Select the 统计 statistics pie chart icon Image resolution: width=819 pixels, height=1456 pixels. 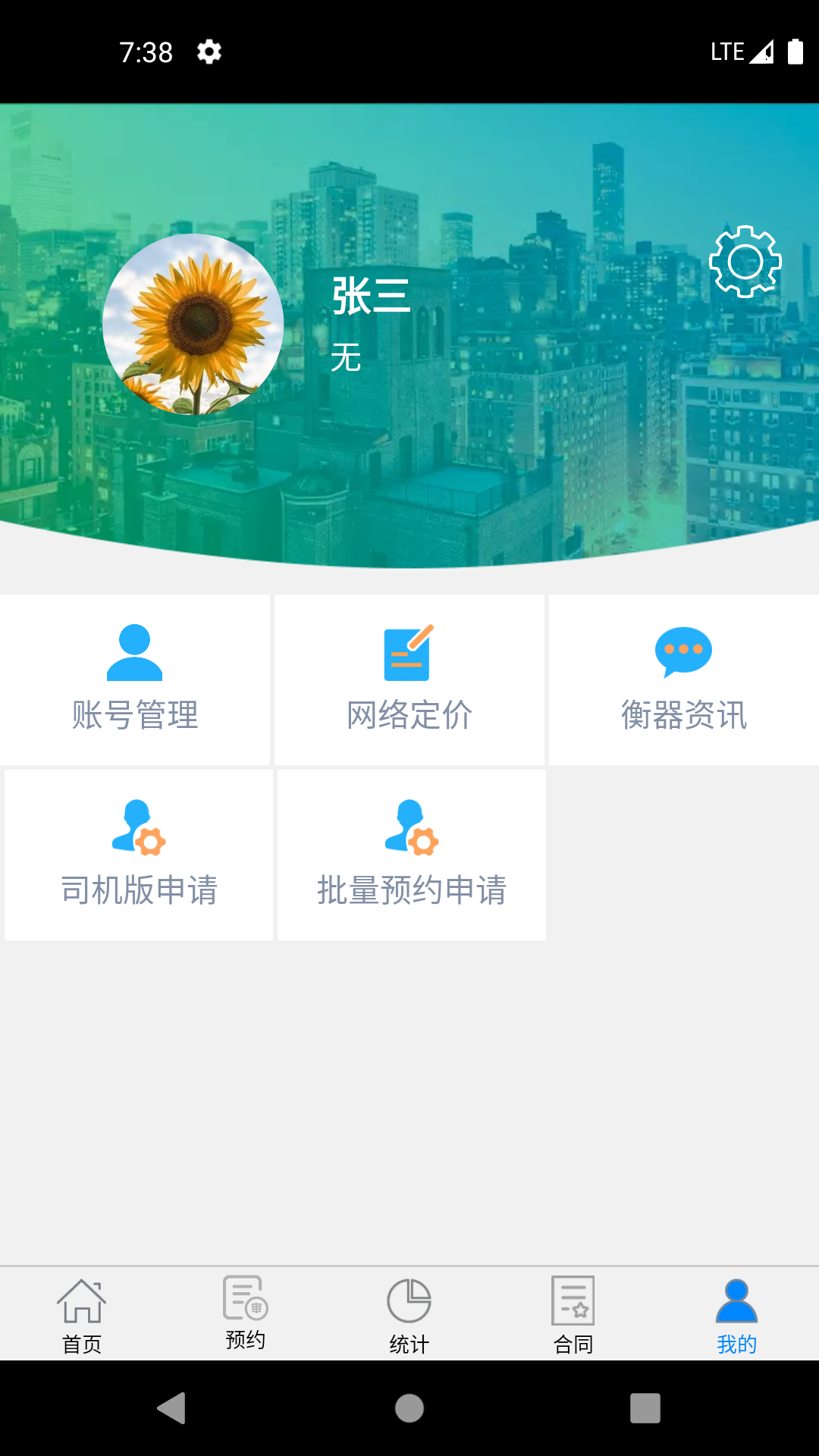pos(409,1298)
